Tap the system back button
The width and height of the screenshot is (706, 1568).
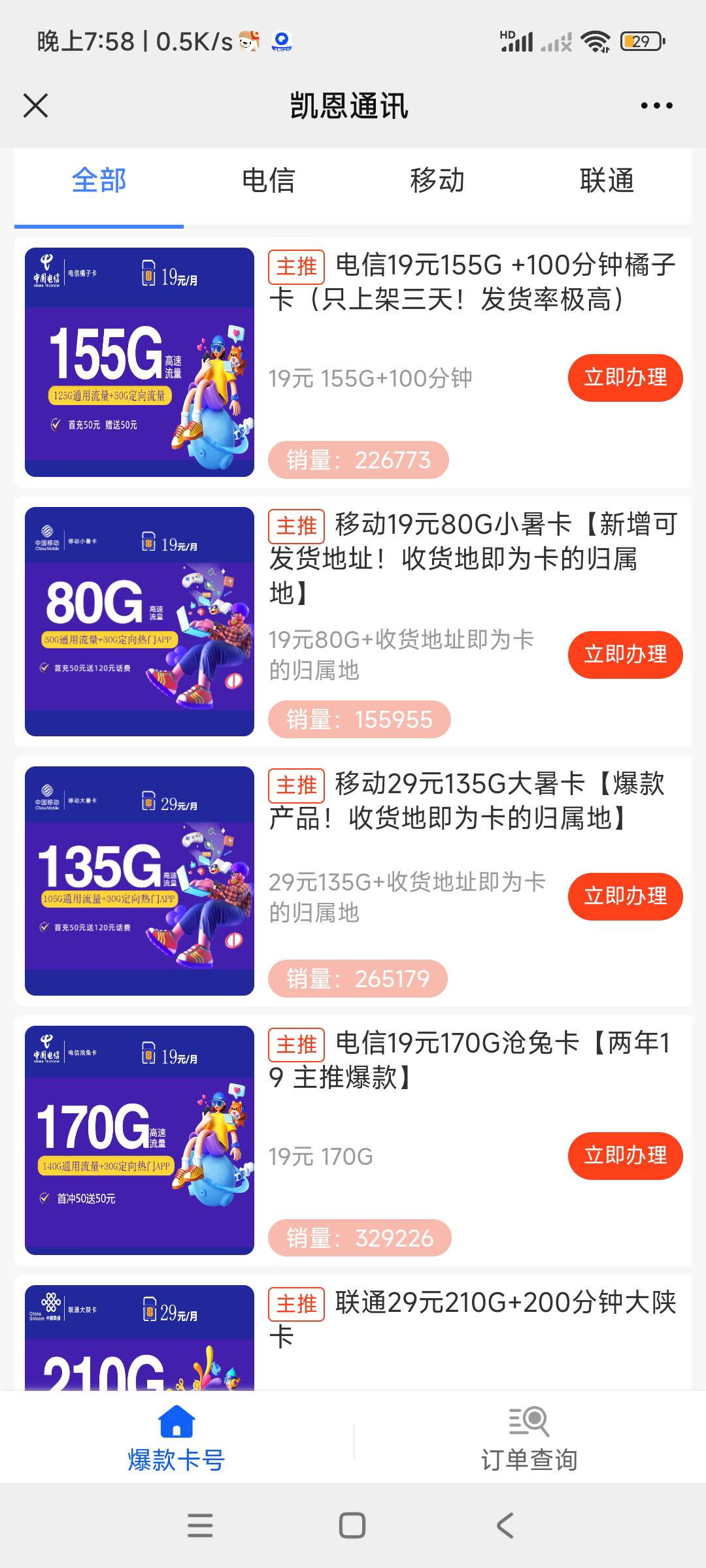point(505,1526)
